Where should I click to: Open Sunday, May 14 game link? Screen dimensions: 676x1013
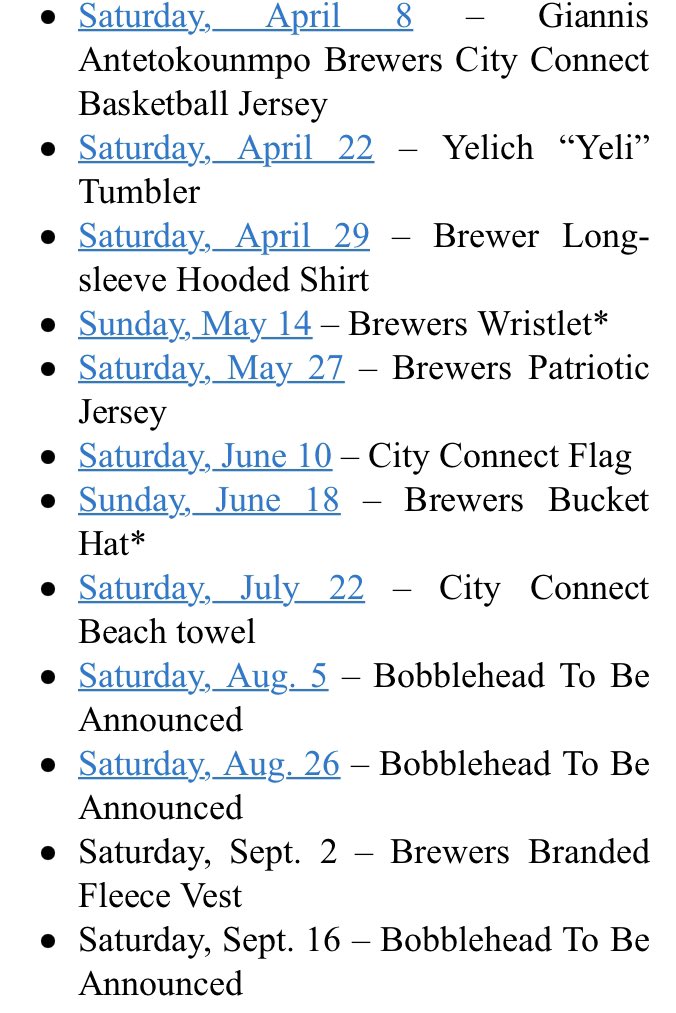195,324
